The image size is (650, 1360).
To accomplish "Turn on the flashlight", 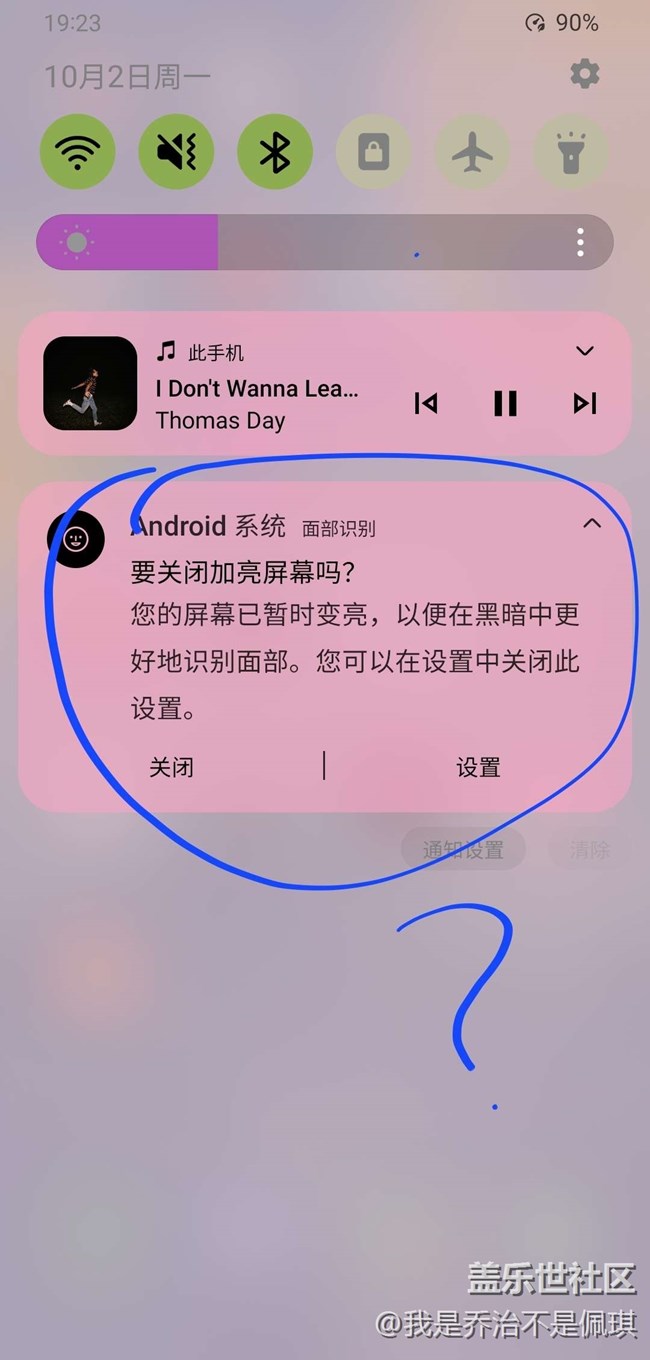I will click(570, 153).
